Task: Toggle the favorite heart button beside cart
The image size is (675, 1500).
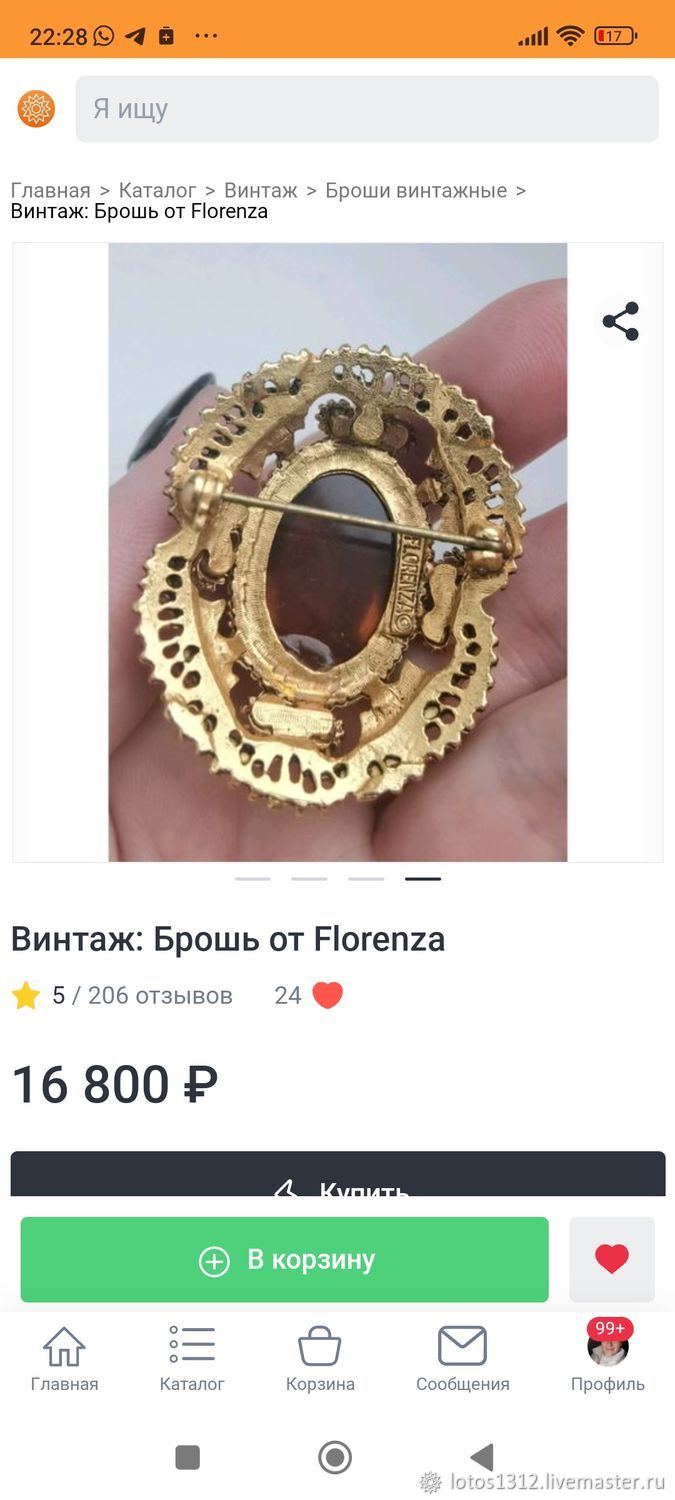Action: click(x=612, y=1260)
